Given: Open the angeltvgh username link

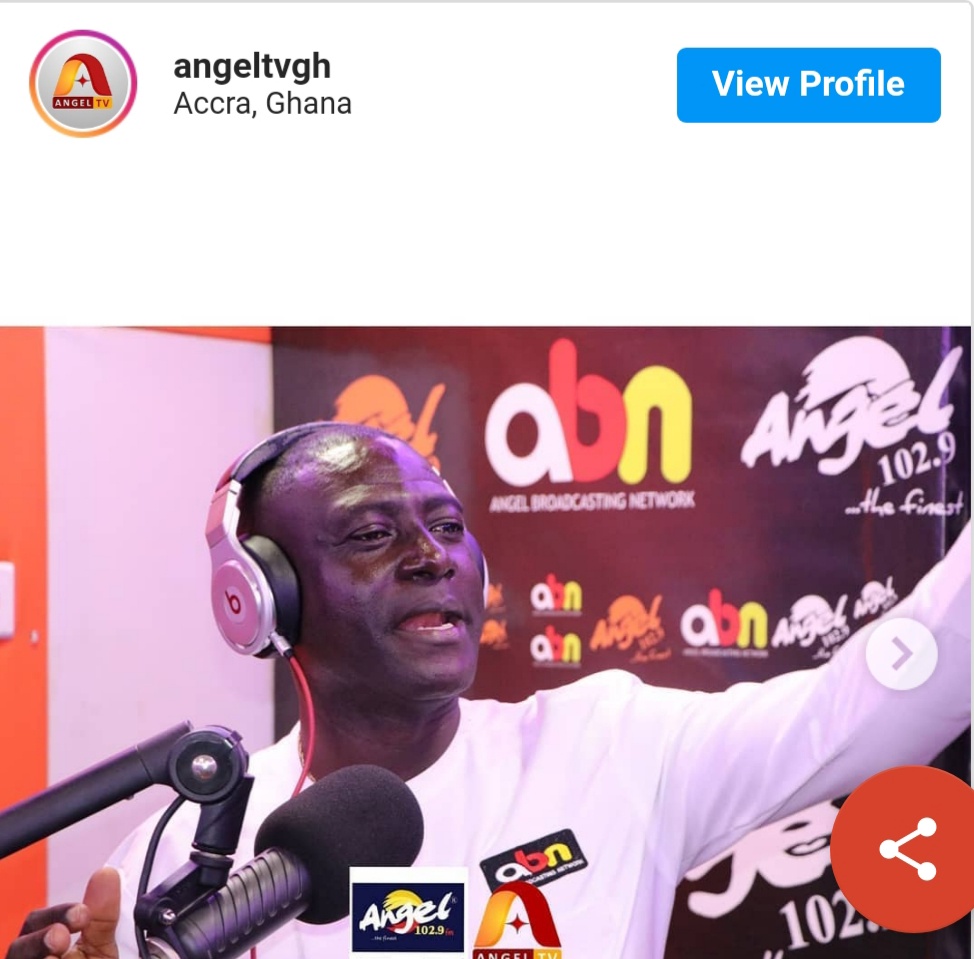Looking at the screenshot, I should coord(251,67).
